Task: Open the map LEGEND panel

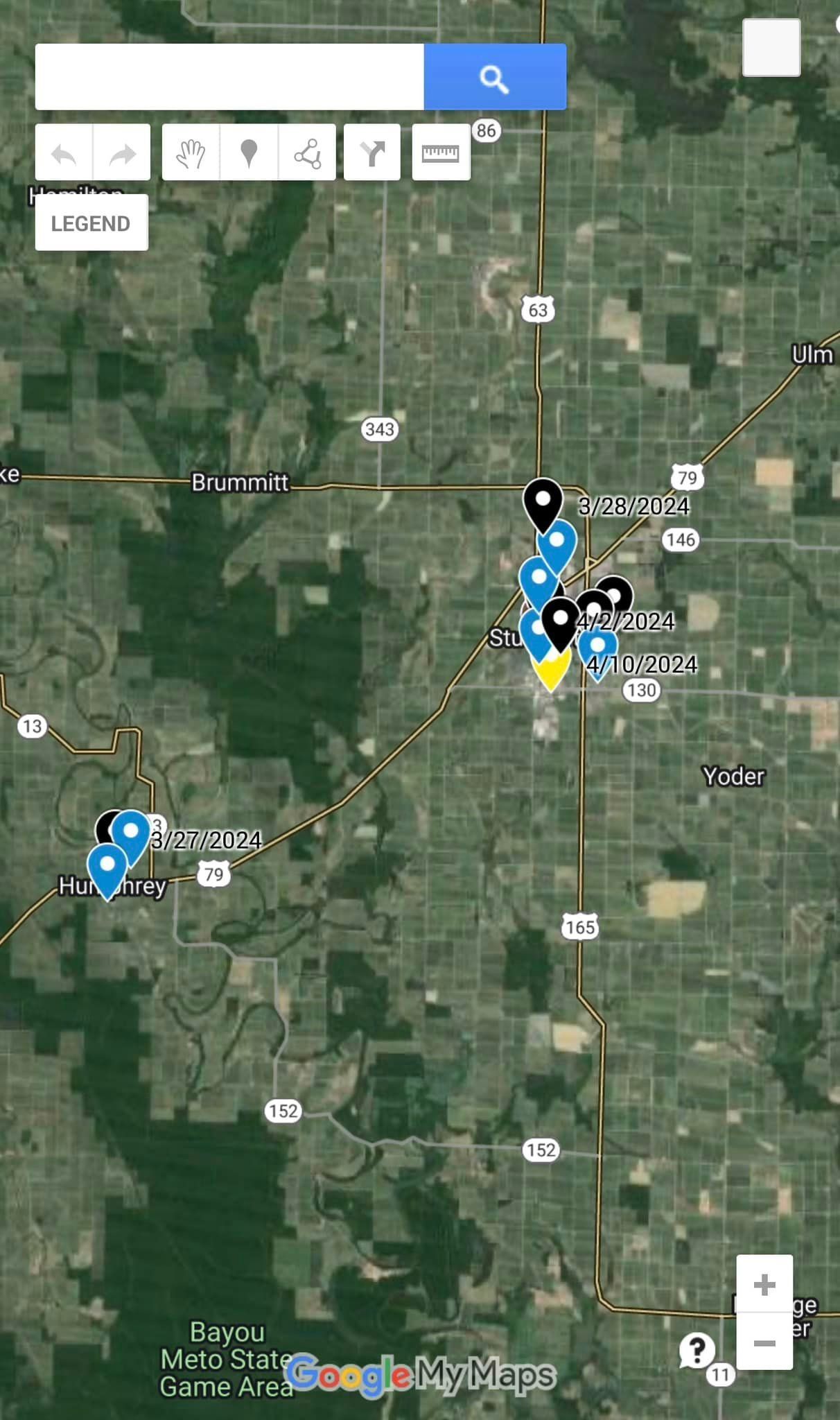Action: tap(91, 223)
